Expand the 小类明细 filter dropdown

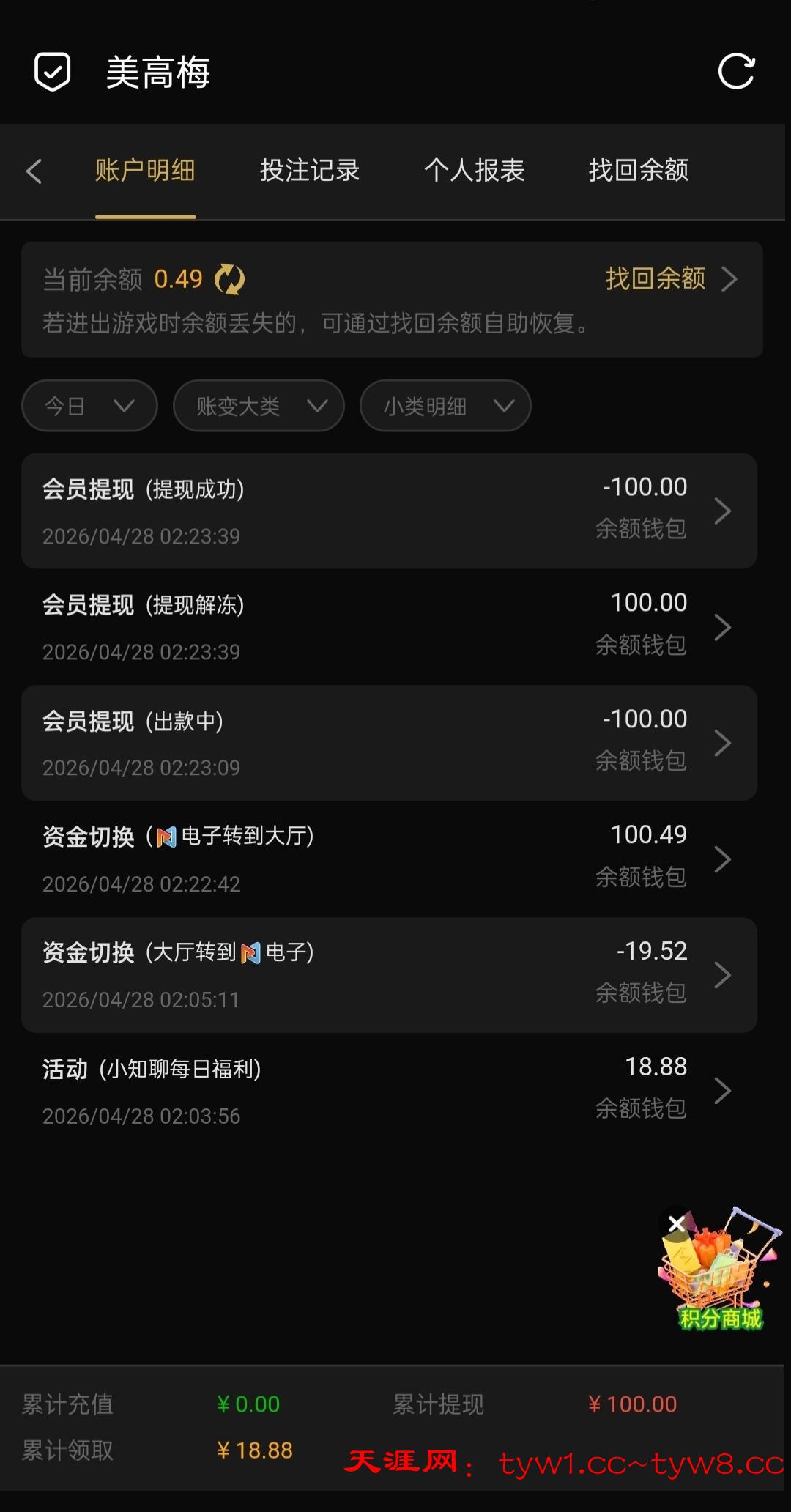(x=445, y=406)
